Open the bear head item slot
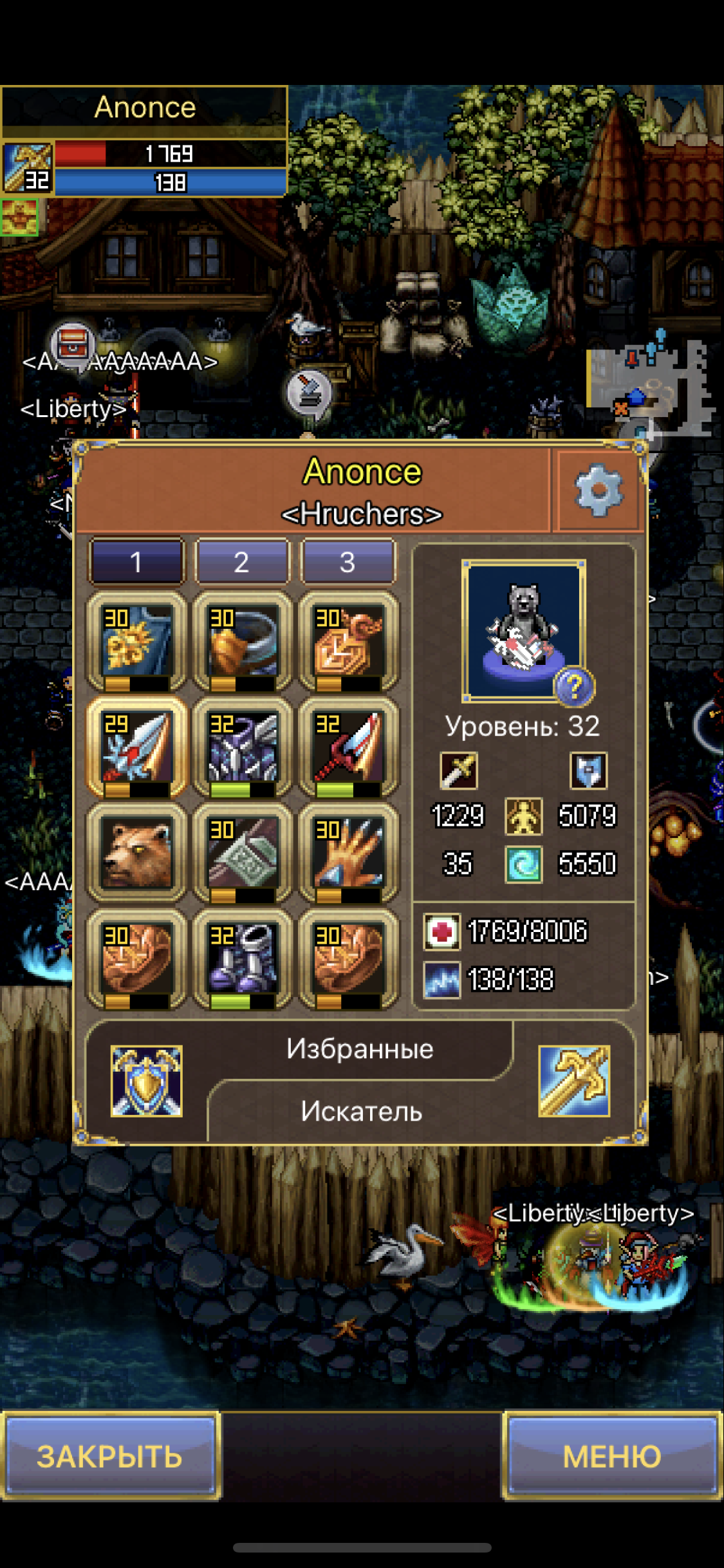 136,853
